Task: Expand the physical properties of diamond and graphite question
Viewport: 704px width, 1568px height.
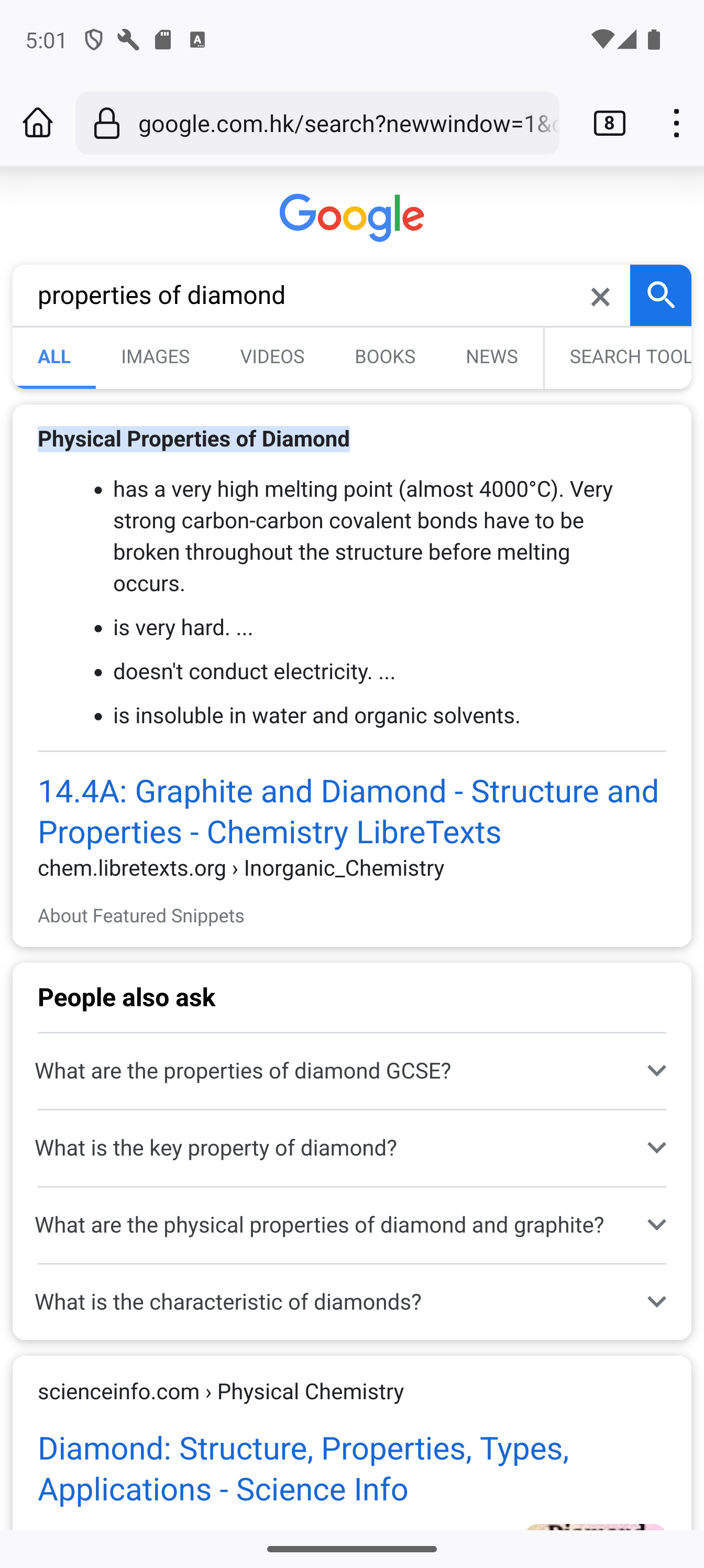Action: click(x=351, y=1225)
